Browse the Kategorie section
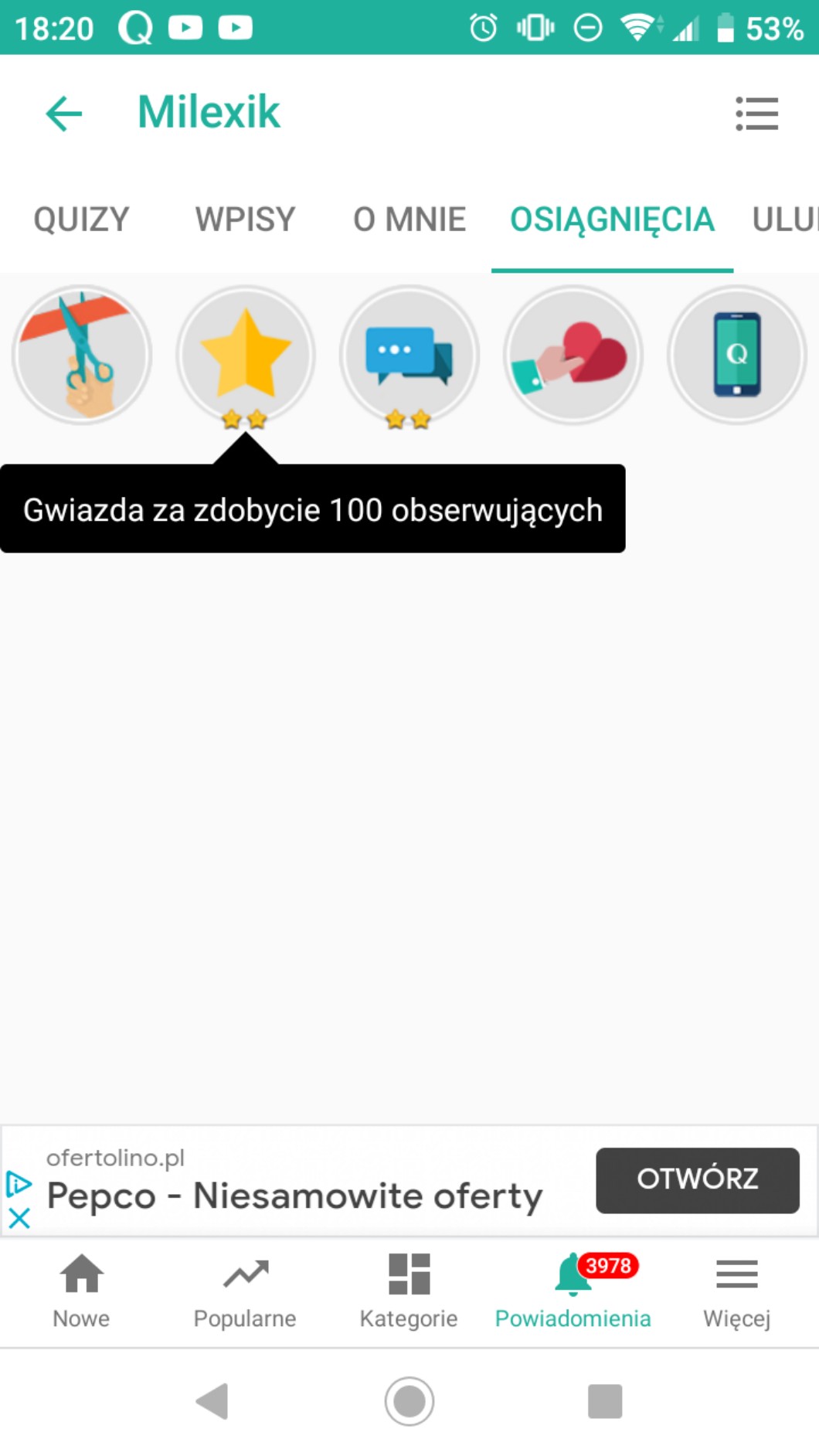The width and height of the screenshot is (819, 1456). 409,1291
